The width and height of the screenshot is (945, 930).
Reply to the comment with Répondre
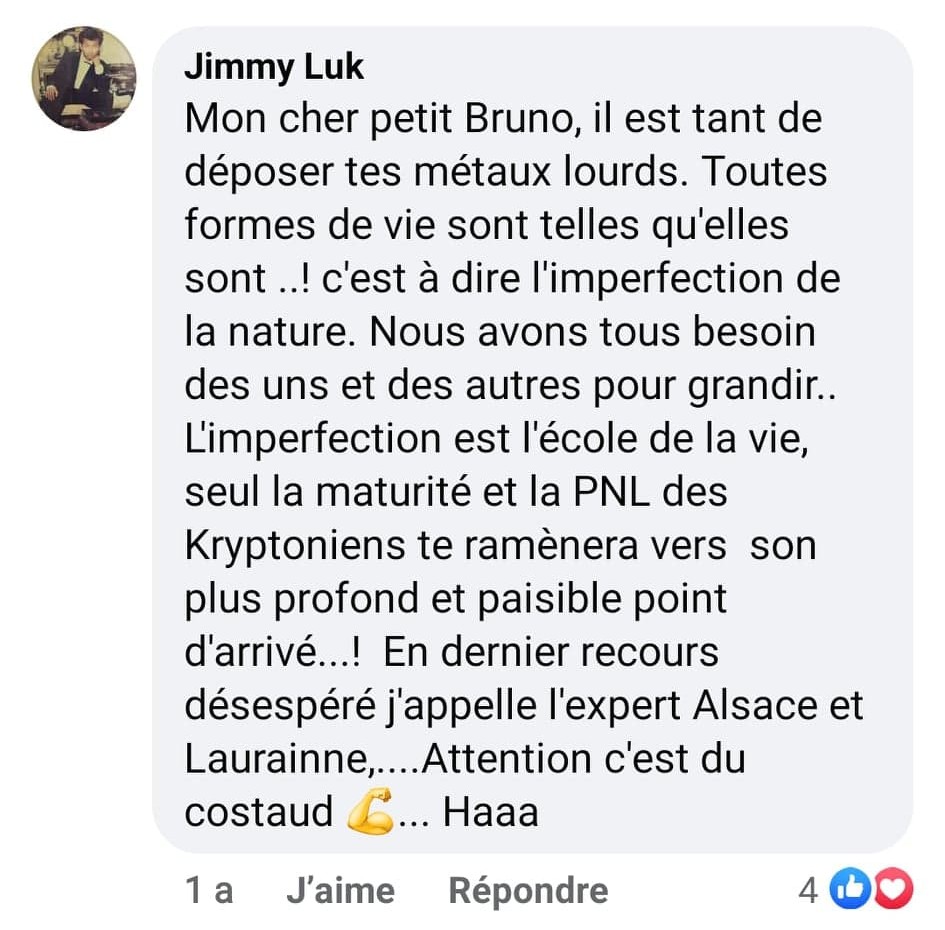527,890
